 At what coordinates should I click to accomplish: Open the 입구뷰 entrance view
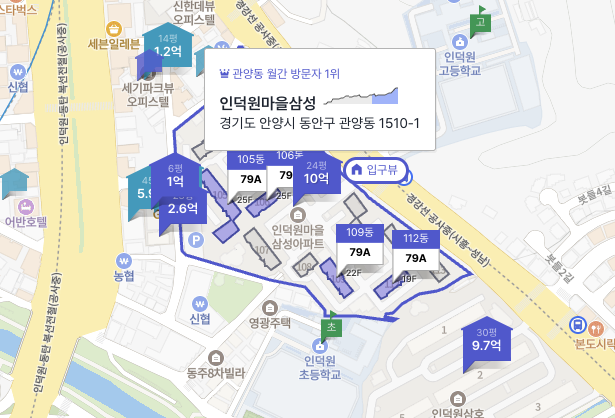375,169
